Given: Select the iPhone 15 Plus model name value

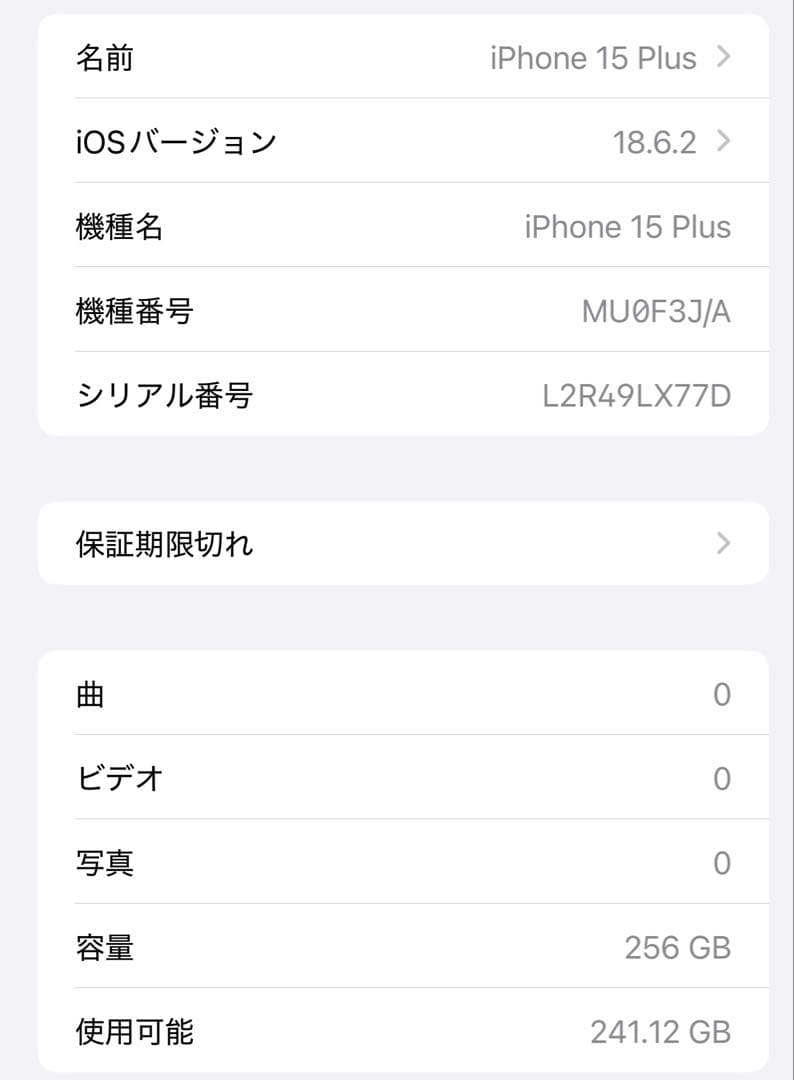Looking at the screenshot, I should [x=627, y=226].
